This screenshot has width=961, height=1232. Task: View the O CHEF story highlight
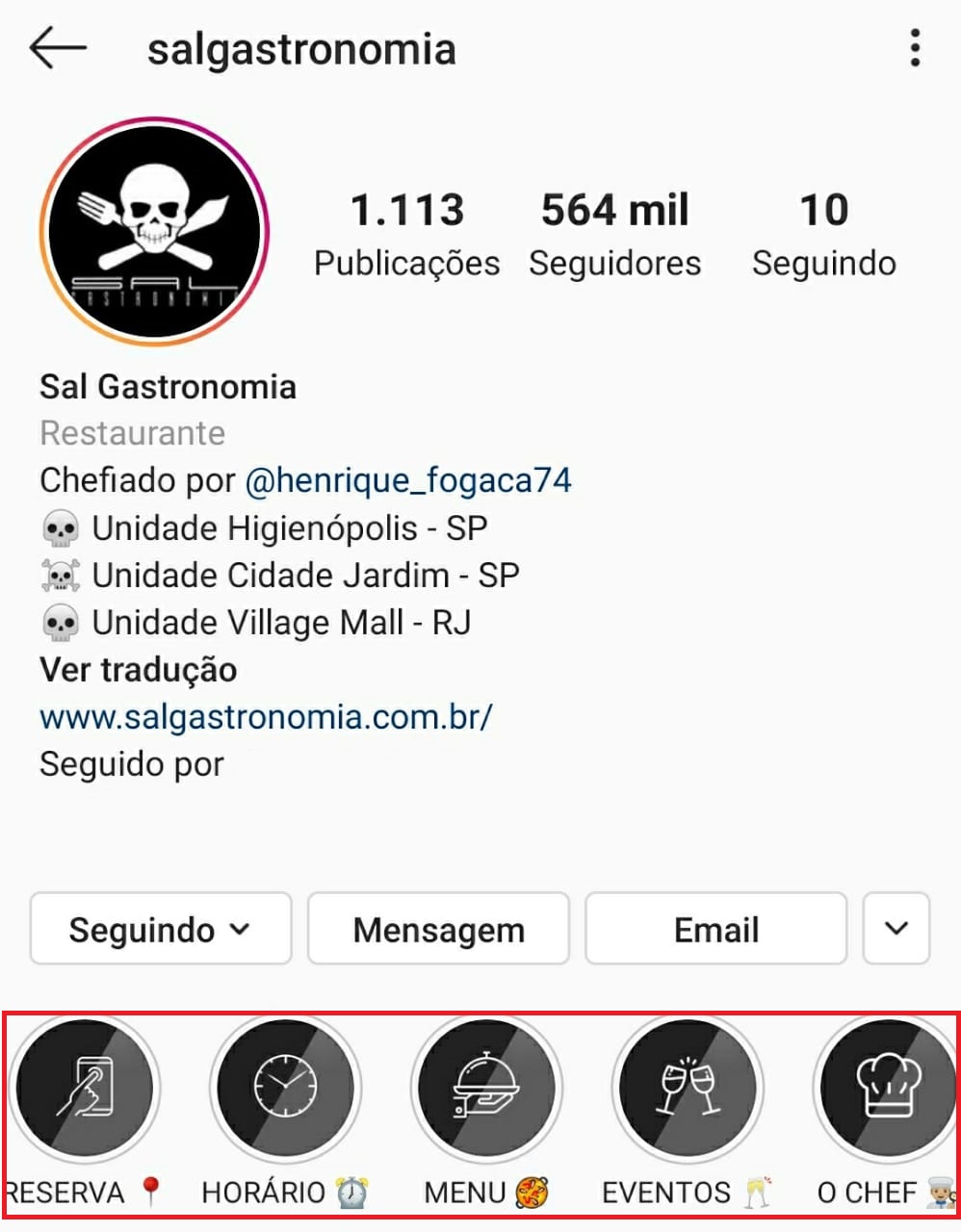(884, 1087)
